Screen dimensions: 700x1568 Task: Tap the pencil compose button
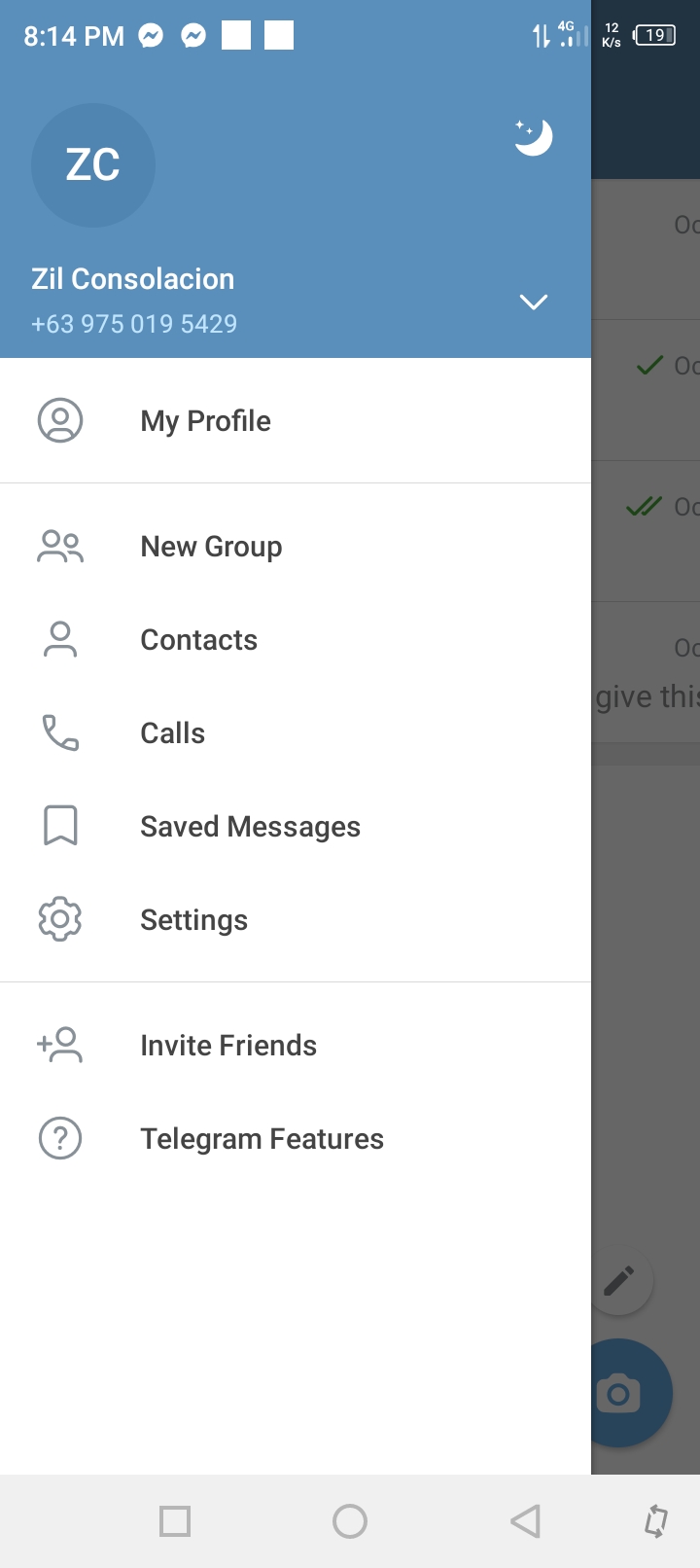(x=620, y=1281)
